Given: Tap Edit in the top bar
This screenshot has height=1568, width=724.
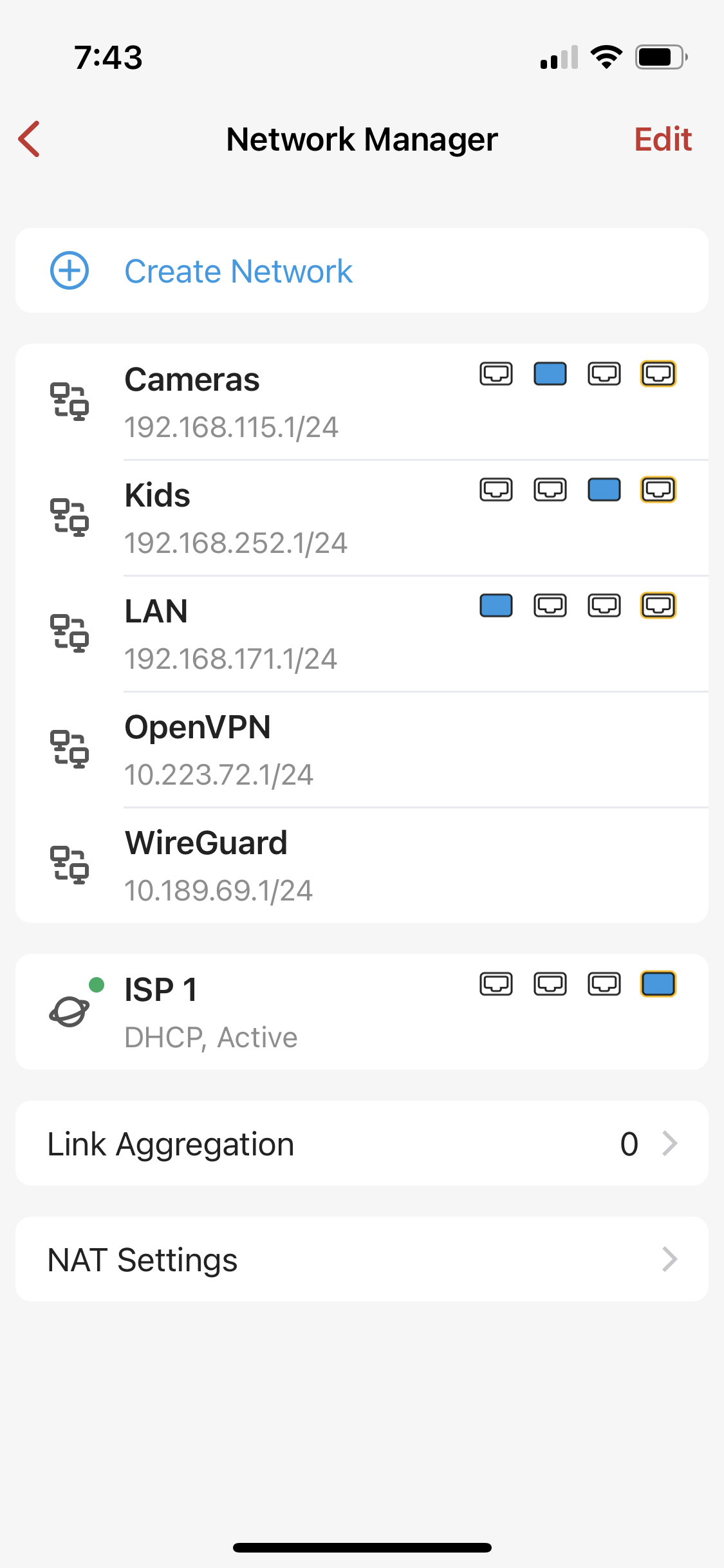Looking at the screenshot, I should pos(663,139).
